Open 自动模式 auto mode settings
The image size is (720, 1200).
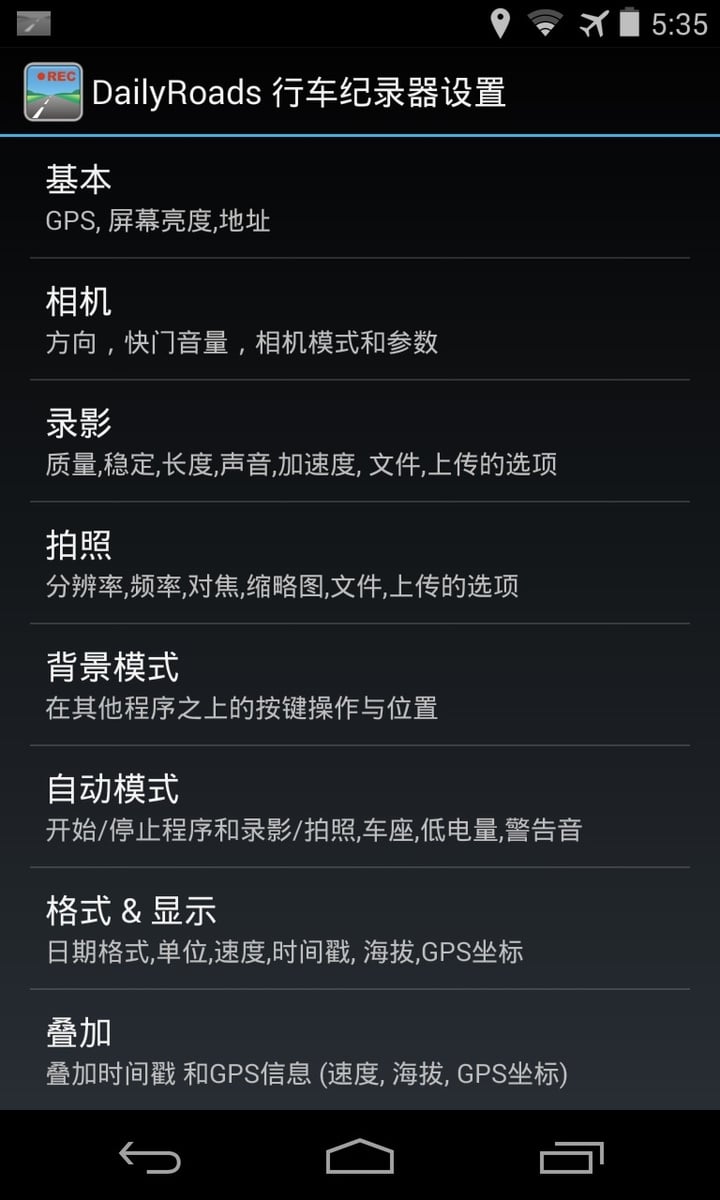[x=360, y=807]
